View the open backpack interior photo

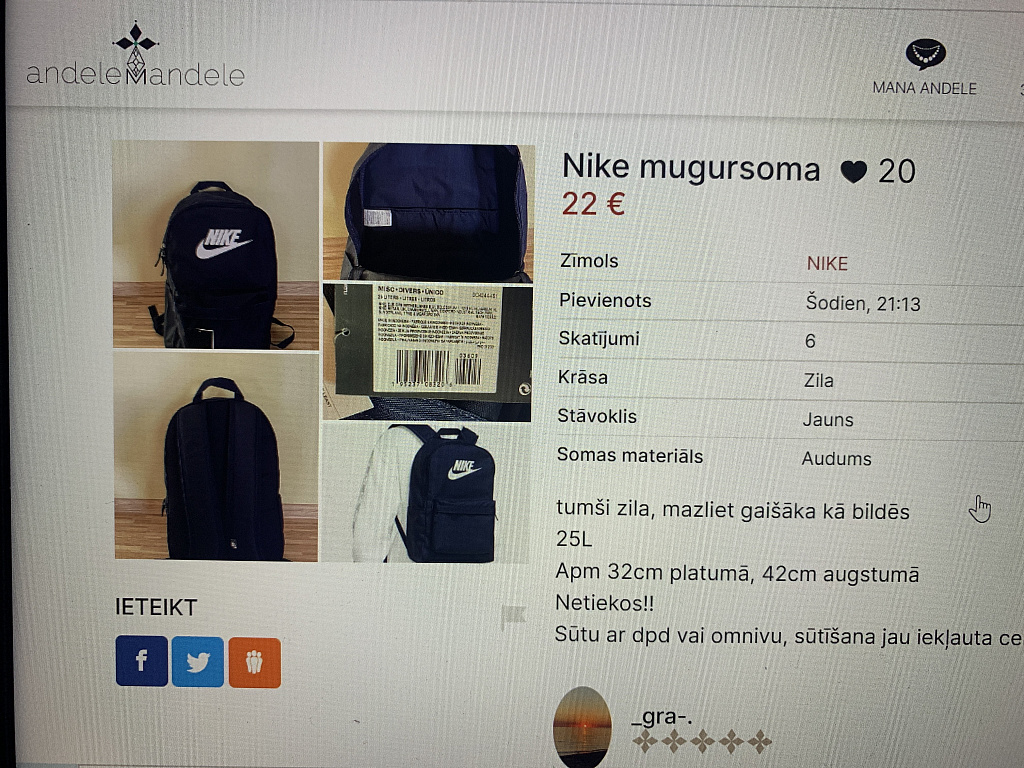pos(428,212)
